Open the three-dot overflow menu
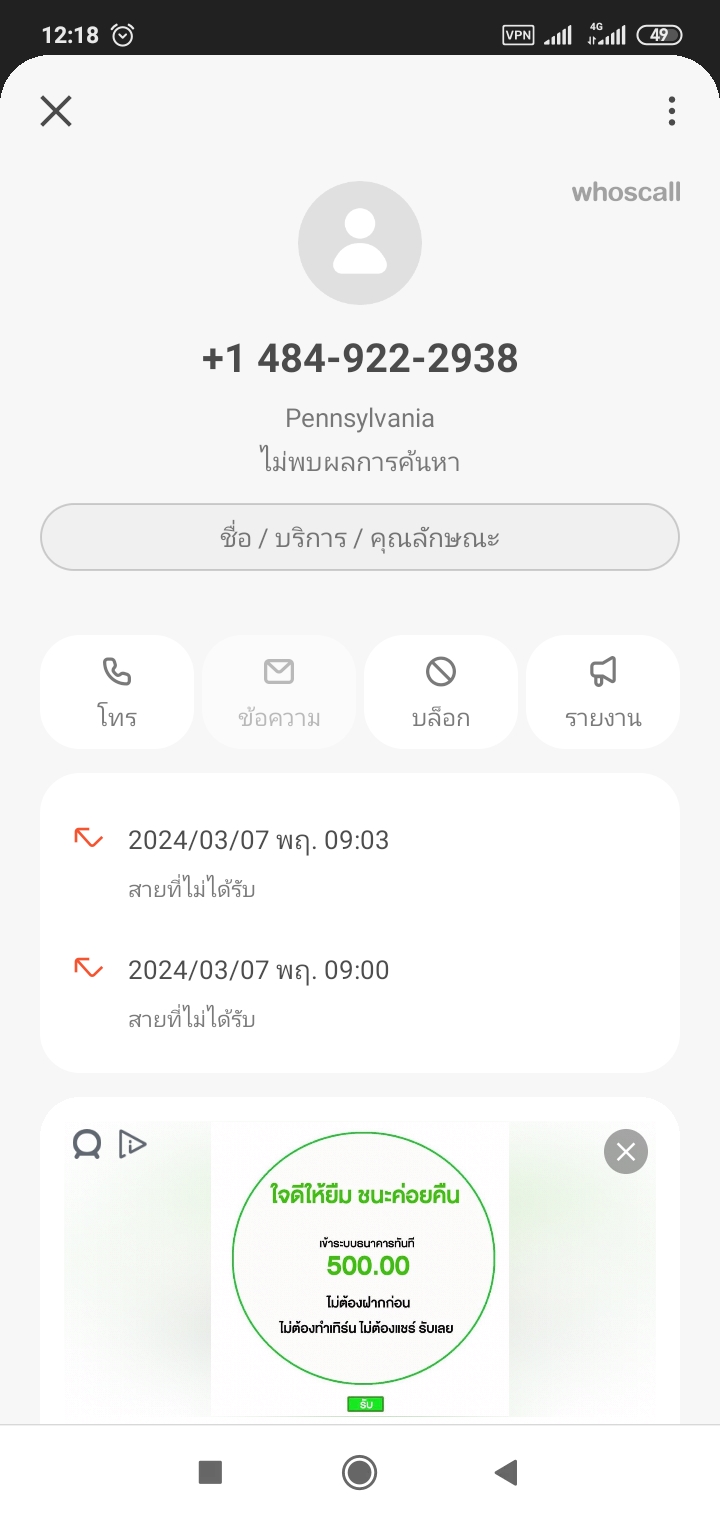Screen dimensions: 720x1520 pyautogui.click(x=672, y=111)
